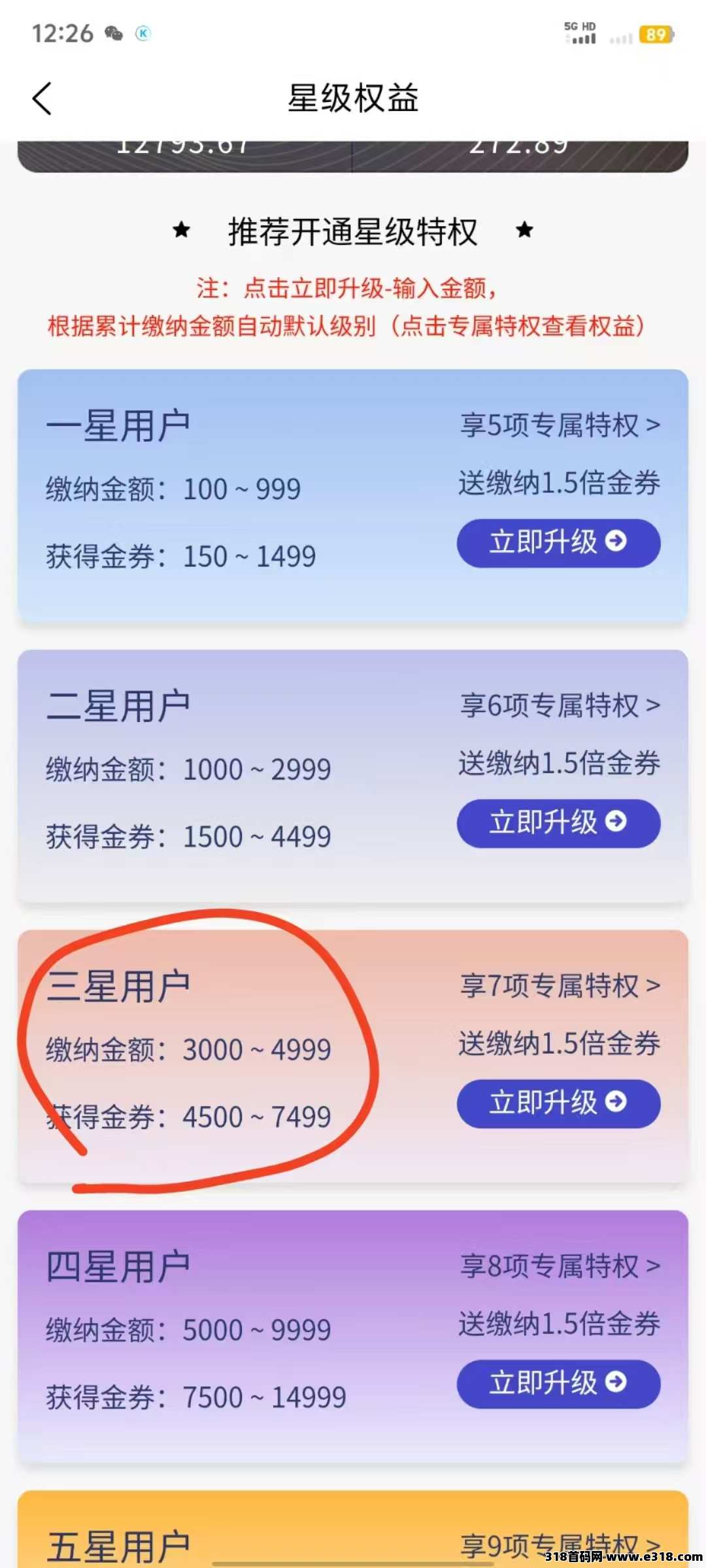Viewport: 706px width, 1568px height.
Task: Open 享9项专属特权 for 五星用户
Action: point(560,1546)
